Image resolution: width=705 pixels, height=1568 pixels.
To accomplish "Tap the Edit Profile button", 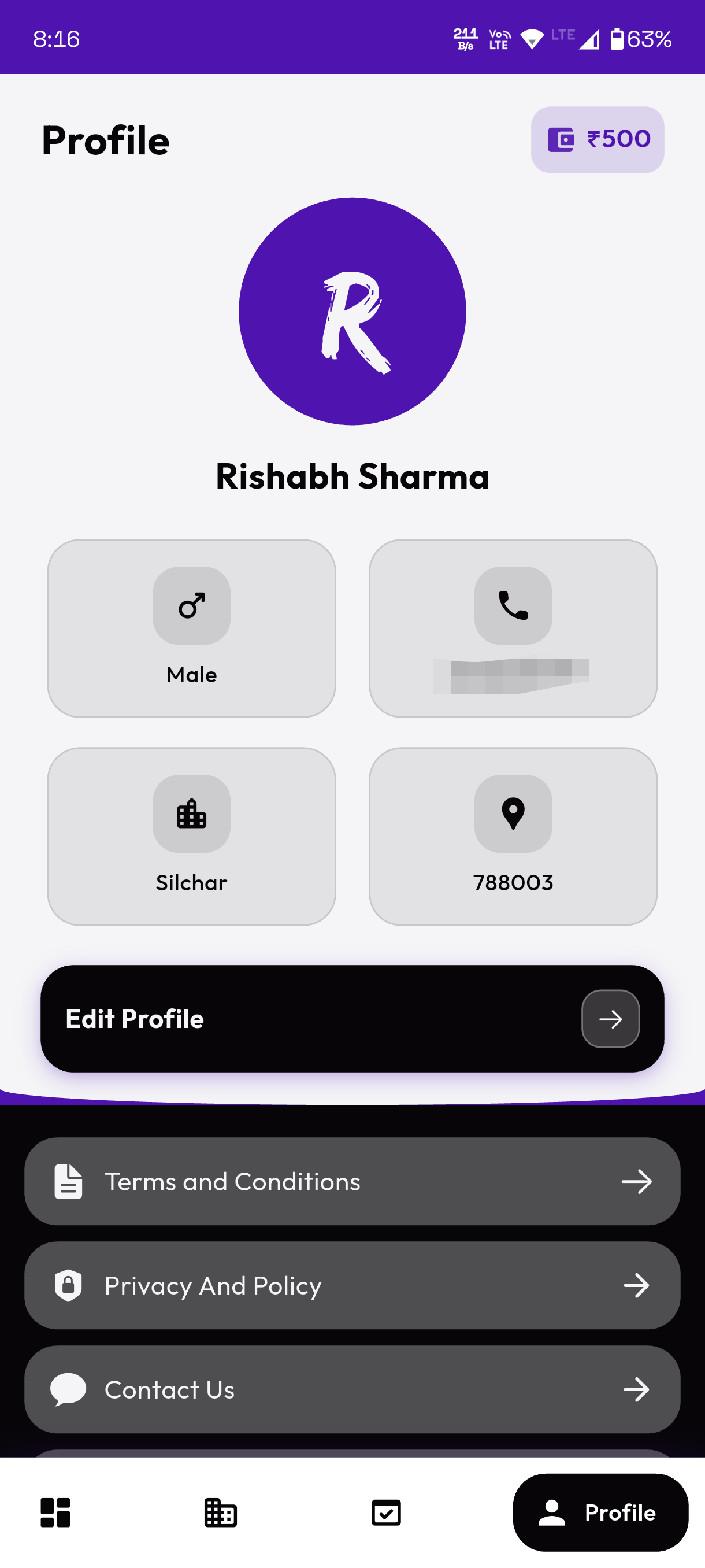I will [352, 1018].
